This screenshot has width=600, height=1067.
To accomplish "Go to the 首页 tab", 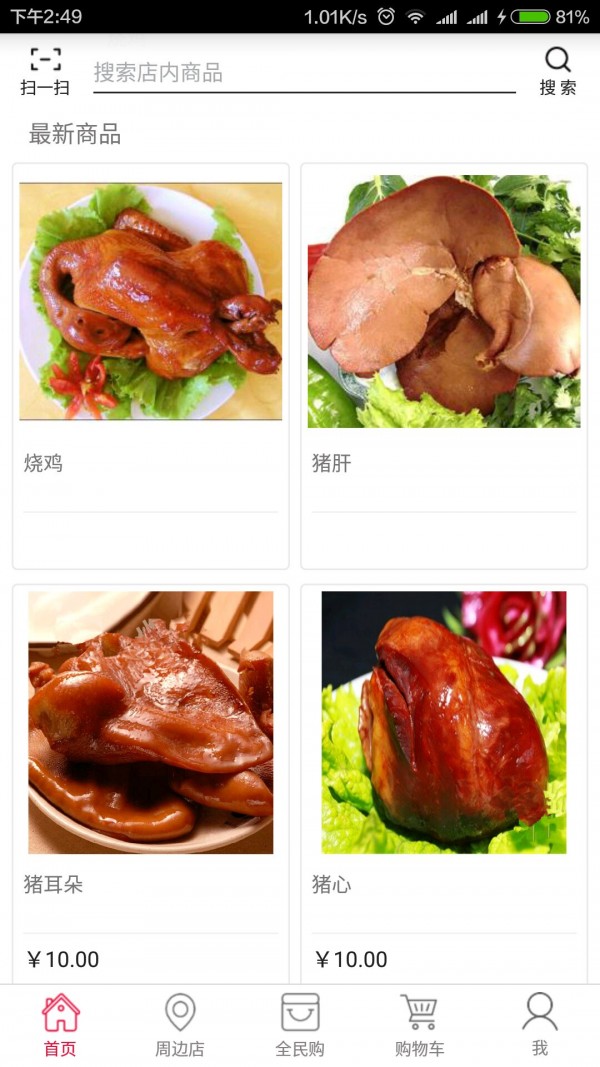I will pos(60,1026).
